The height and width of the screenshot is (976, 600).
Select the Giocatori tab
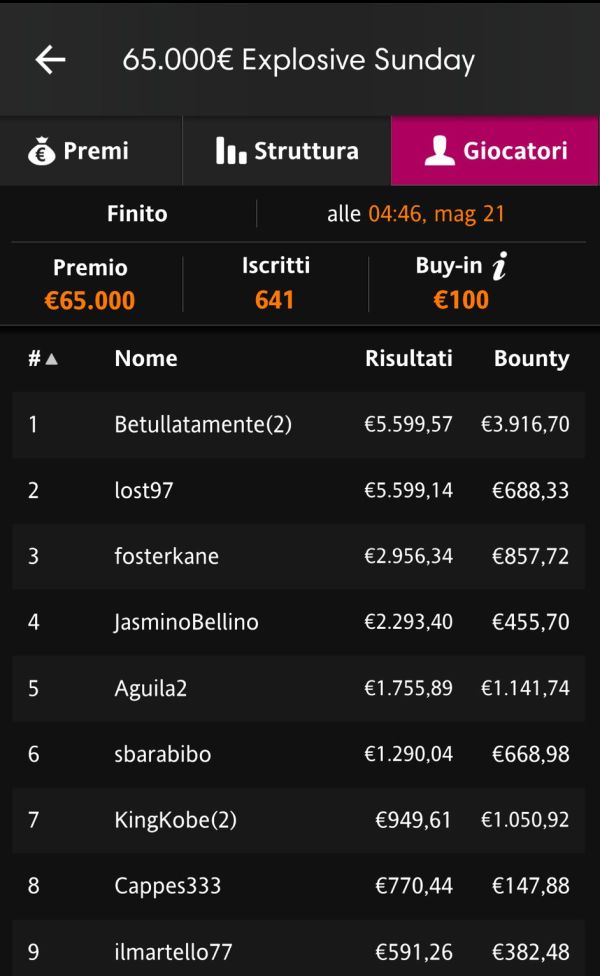[495, 151]
